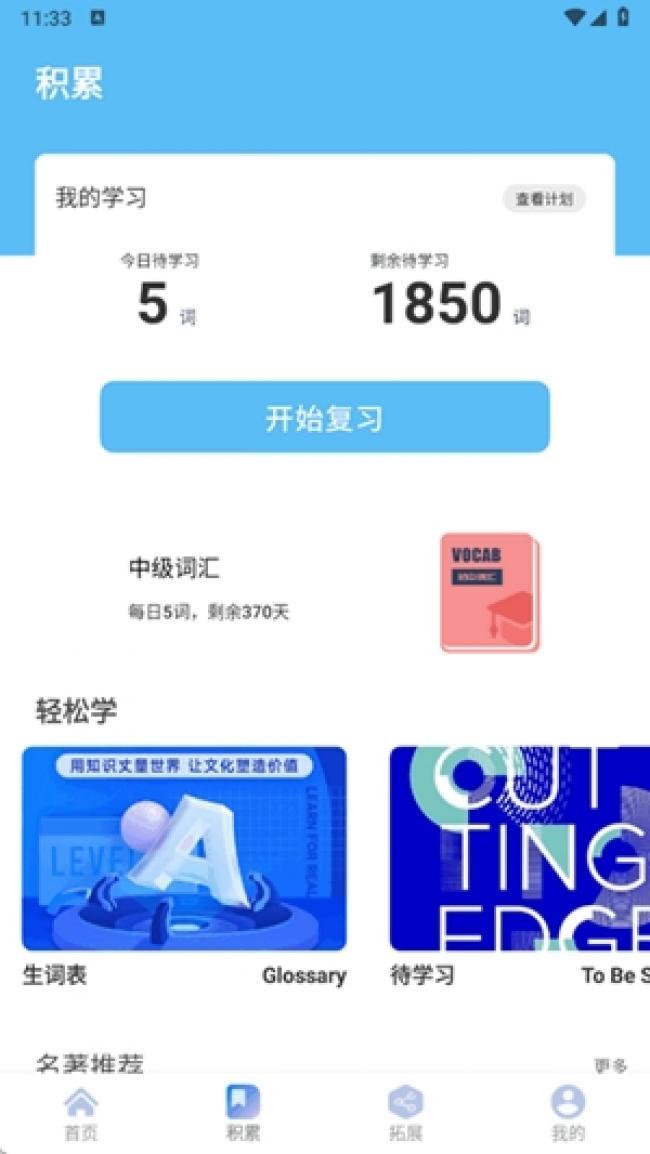Go to the 拓展 tab
Viewport: 650px width, 1154px height.
click(x=406, y=1113)
